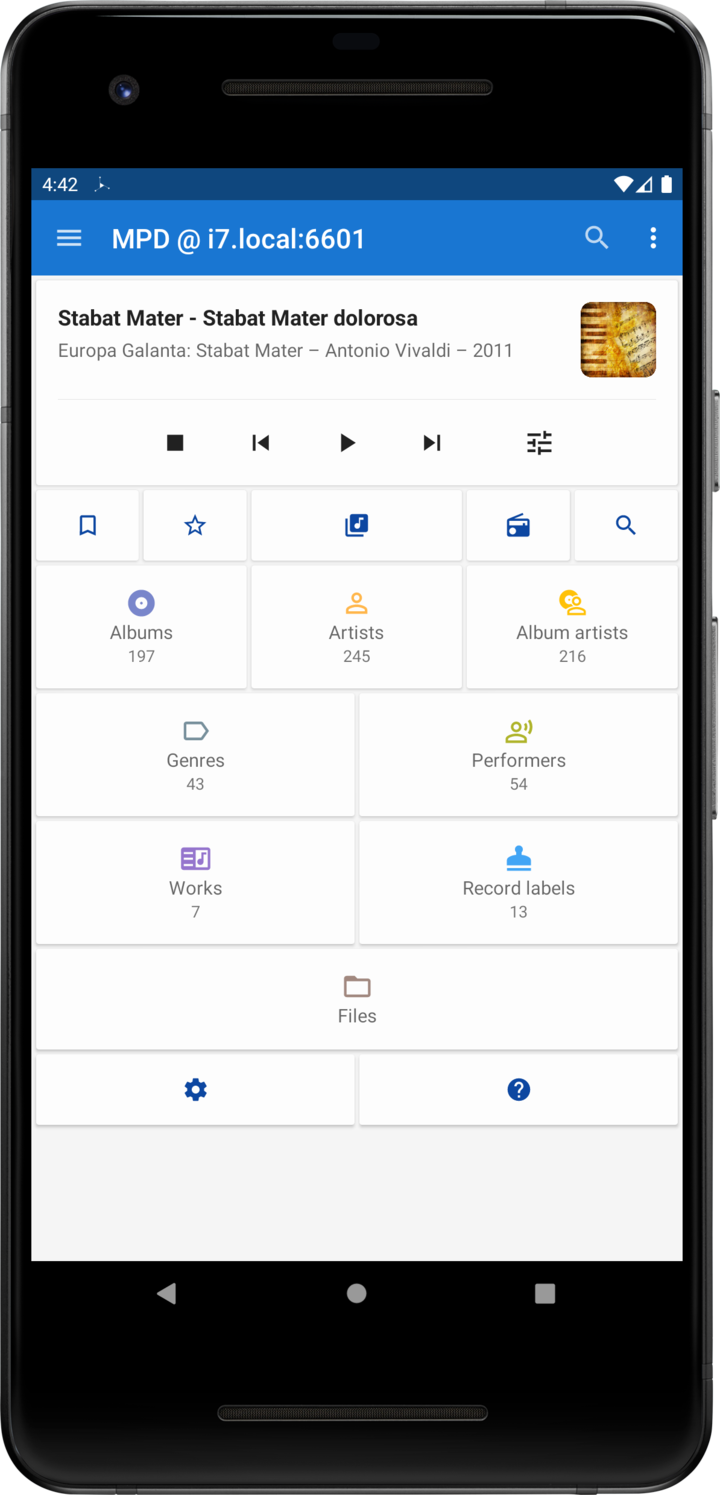
Task: Open Album artists
Action: (572, 628)
